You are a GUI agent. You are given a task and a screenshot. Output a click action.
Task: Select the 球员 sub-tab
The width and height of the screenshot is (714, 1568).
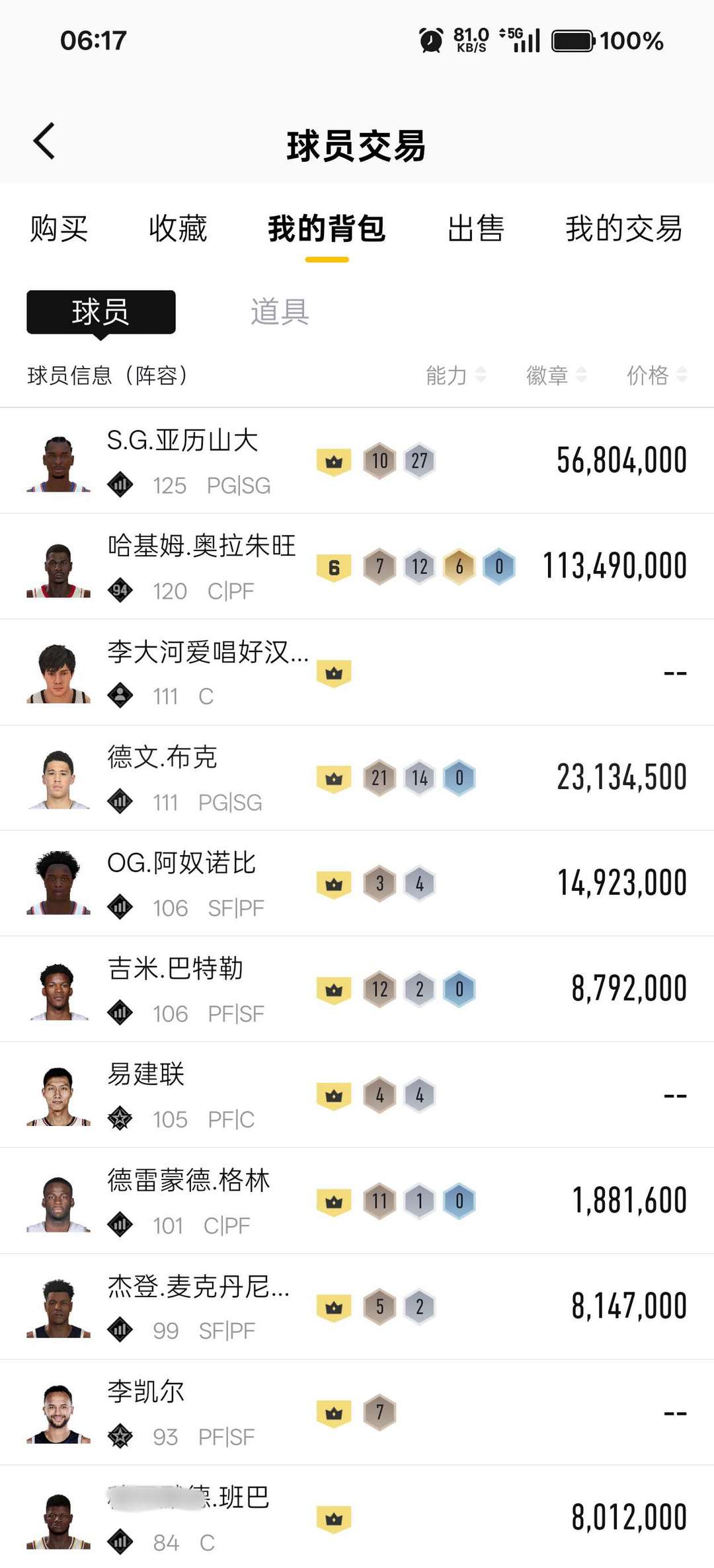tap(100, 312)
